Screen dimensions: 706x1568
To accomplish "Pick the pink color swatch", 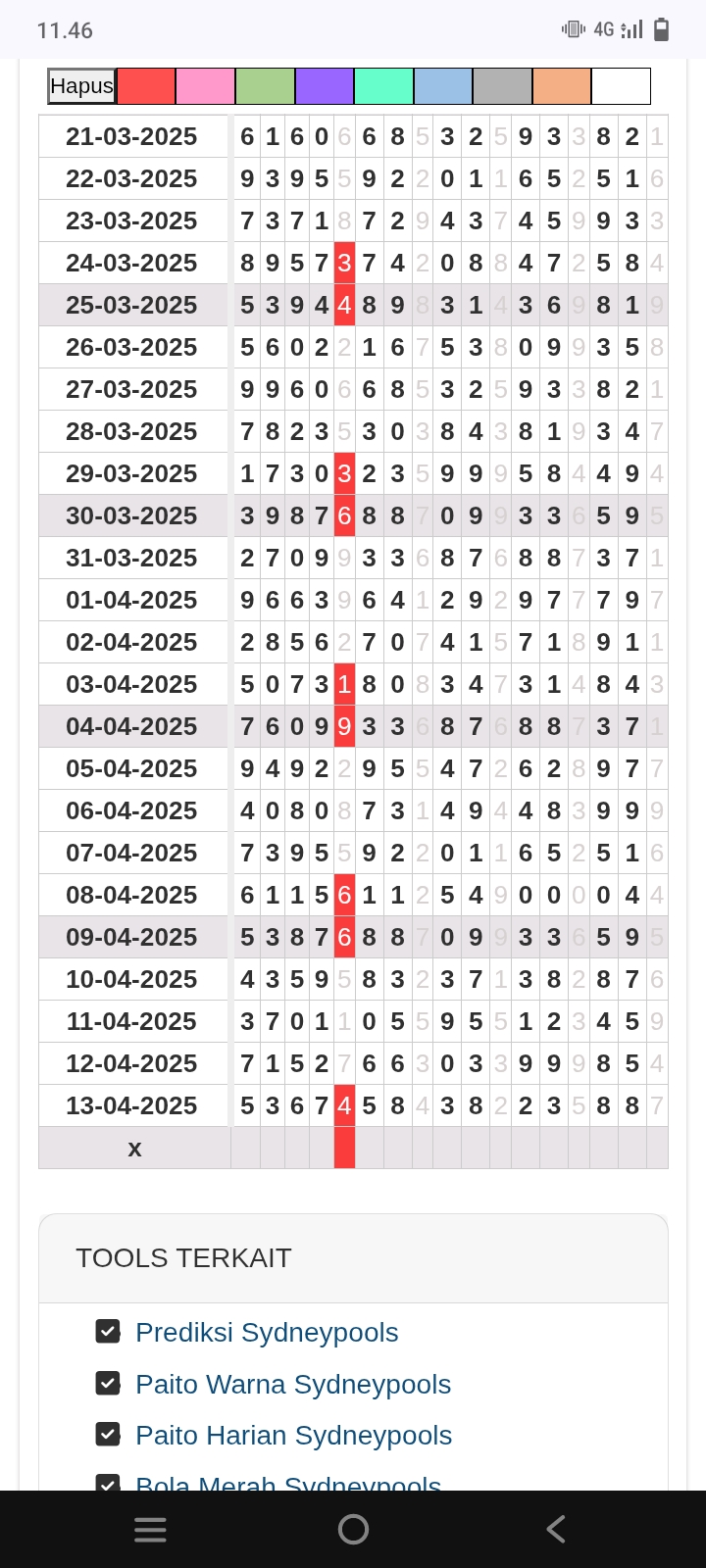I will point(206,86).
